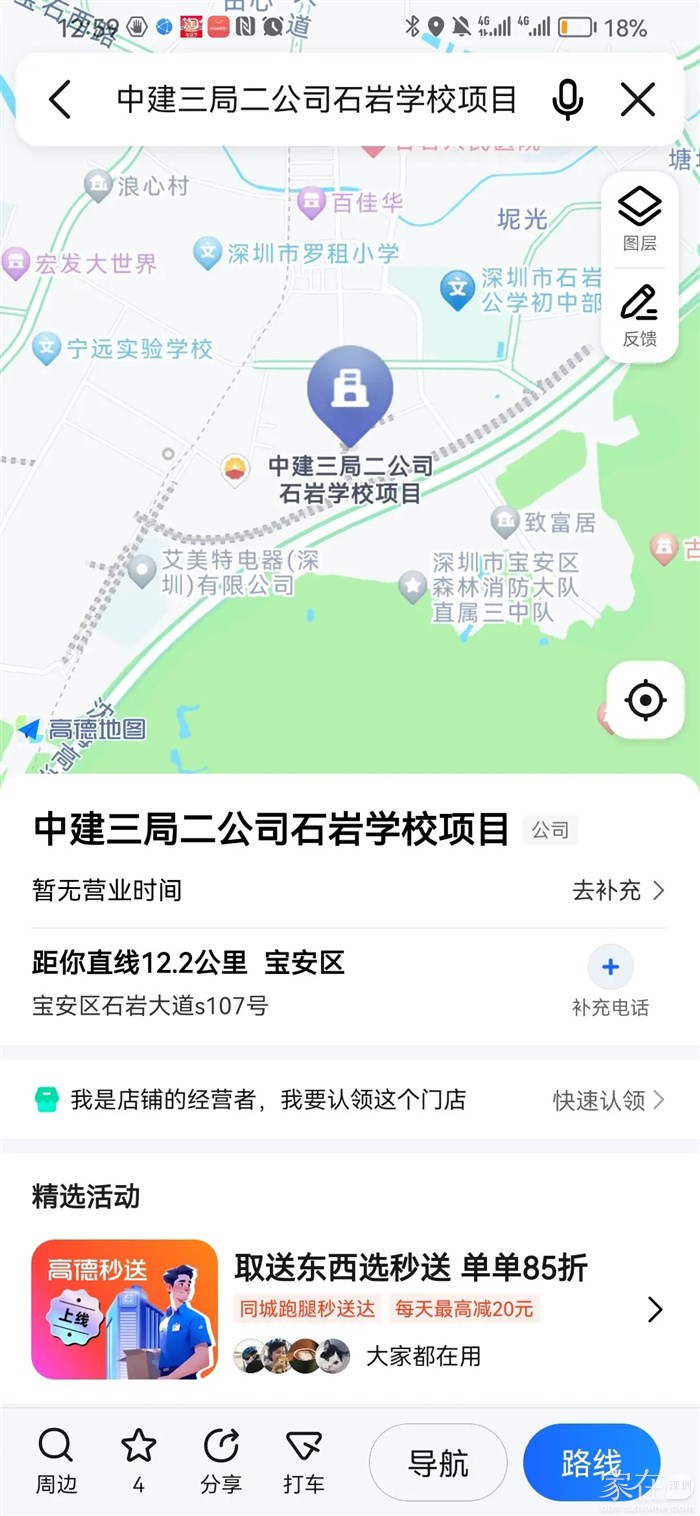View routes with the 路线 button

click(591, 1463)
